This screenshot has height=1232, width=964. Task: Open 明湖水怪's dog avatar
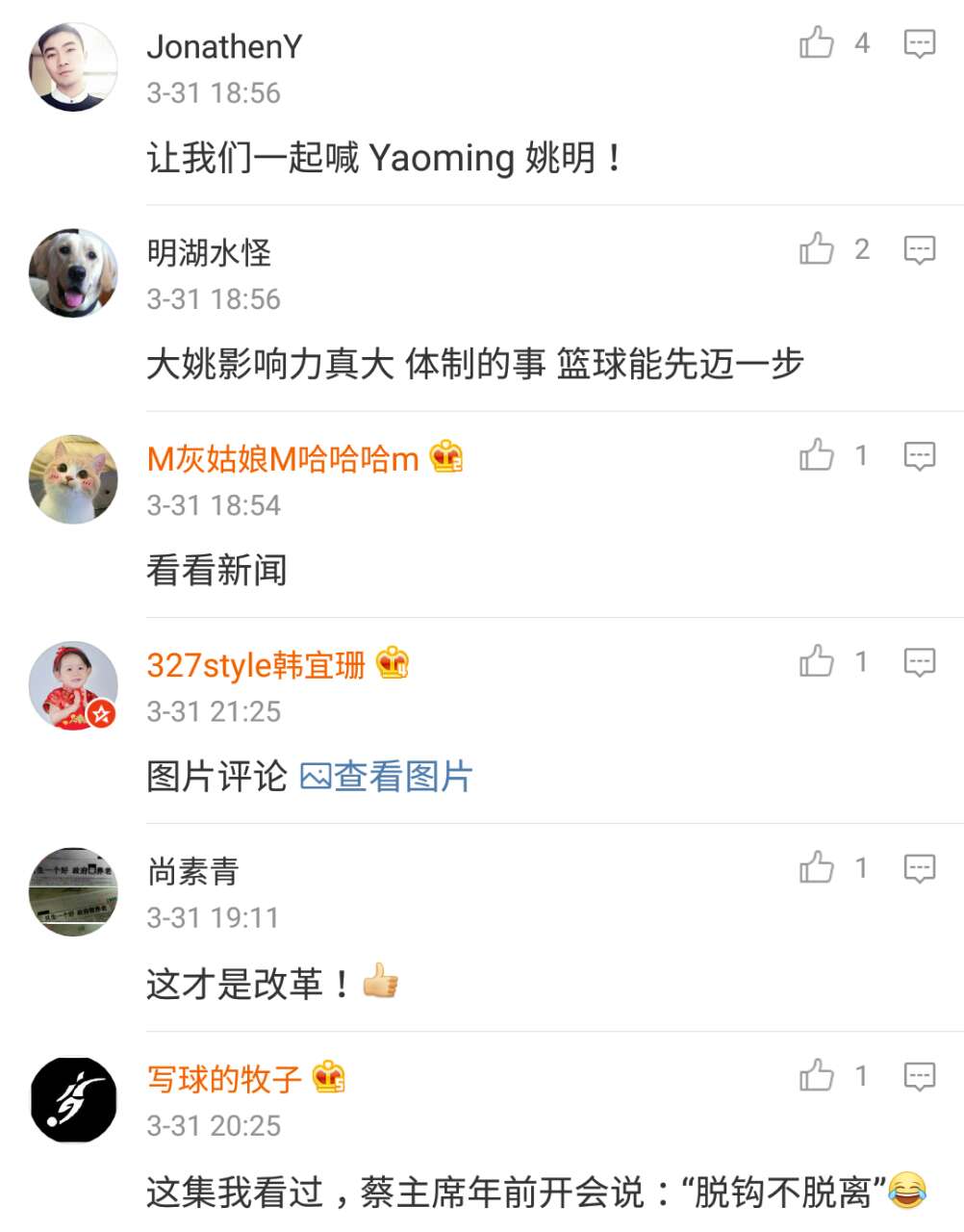73,273
